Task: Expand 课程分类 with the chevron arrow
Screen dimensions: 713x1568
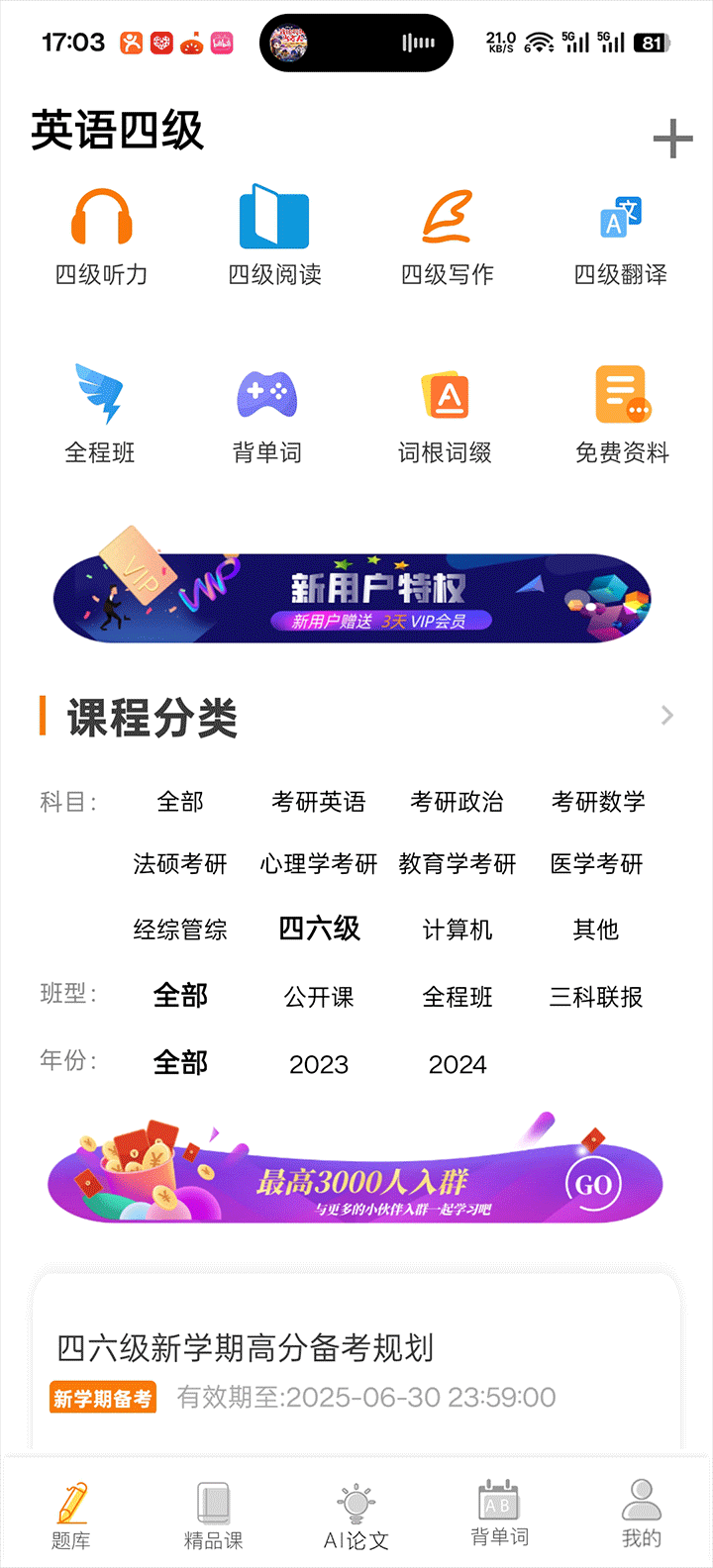Action: pyautogui.click(x=667, y=716)
